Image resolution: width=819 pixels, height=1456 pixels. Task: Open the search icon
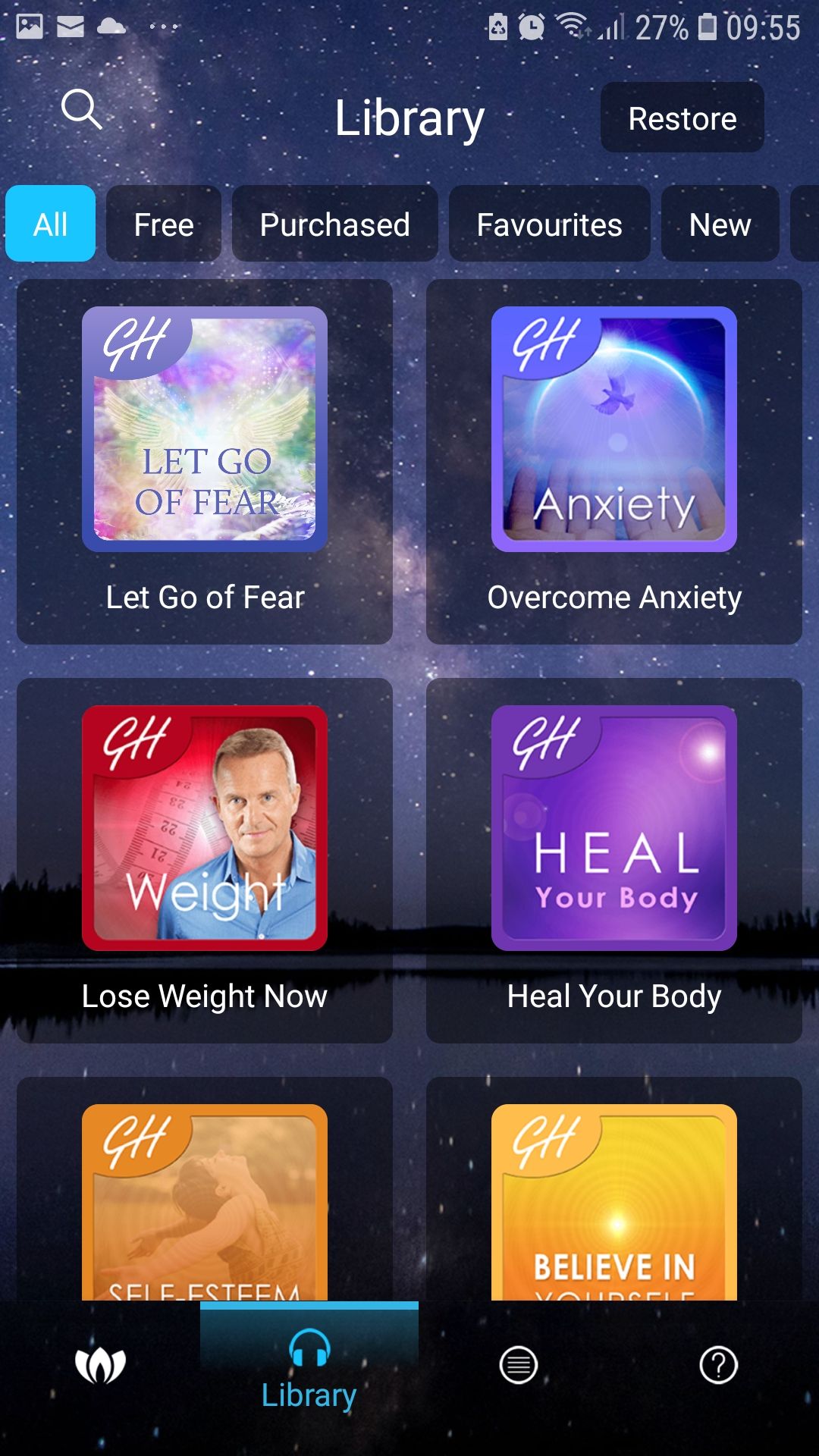pos(81,110)
